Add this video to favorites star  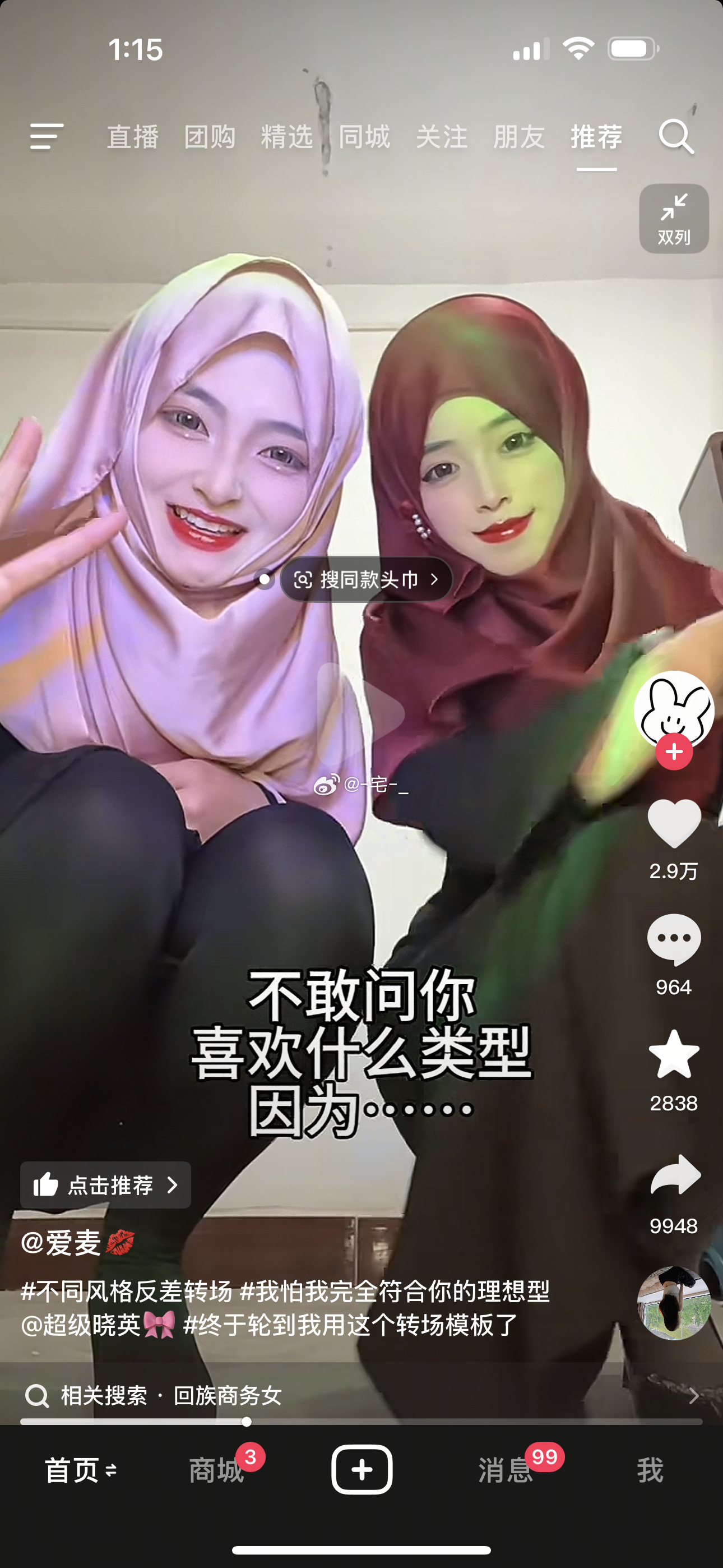(x=674, y=1054)
